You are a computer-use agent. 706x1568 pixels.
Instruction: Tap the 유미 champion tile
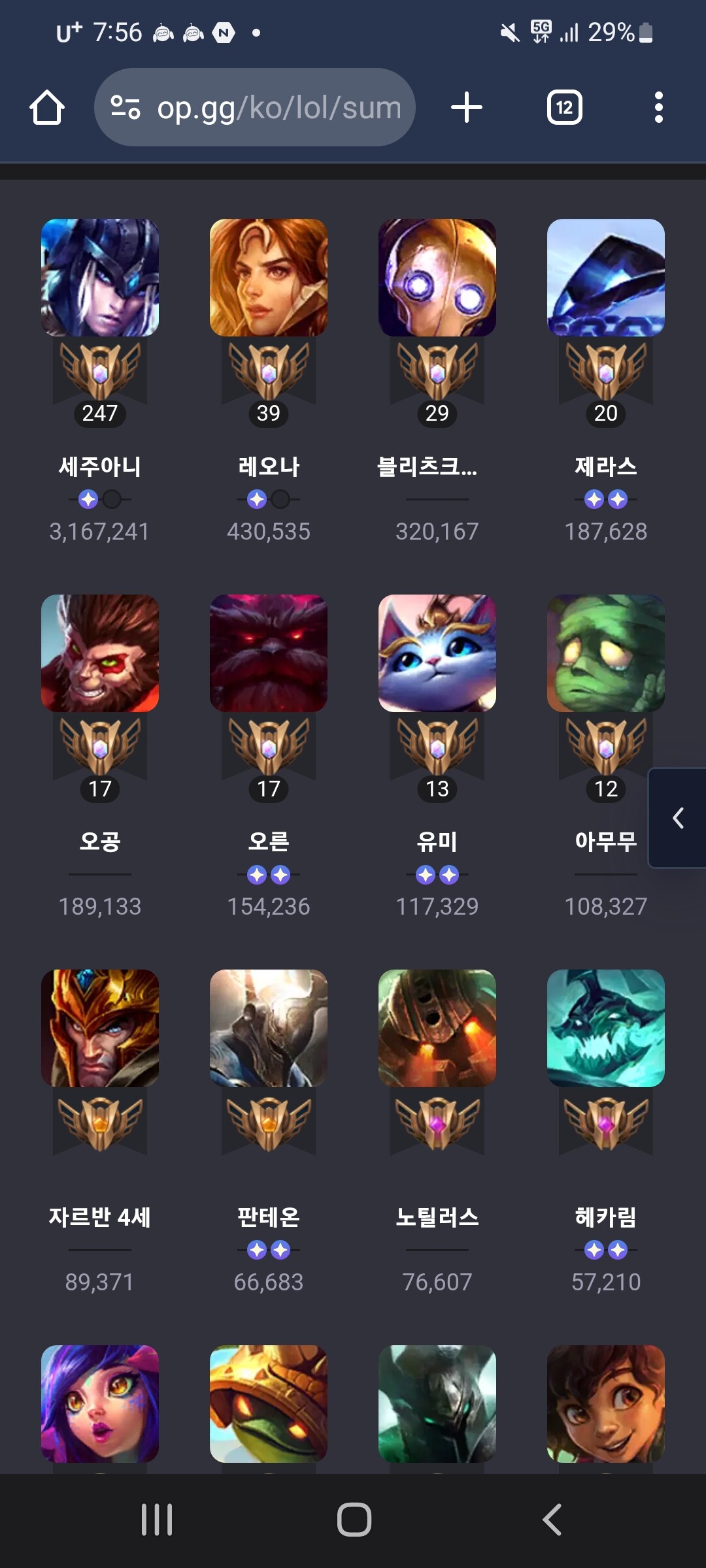point(437,653)
